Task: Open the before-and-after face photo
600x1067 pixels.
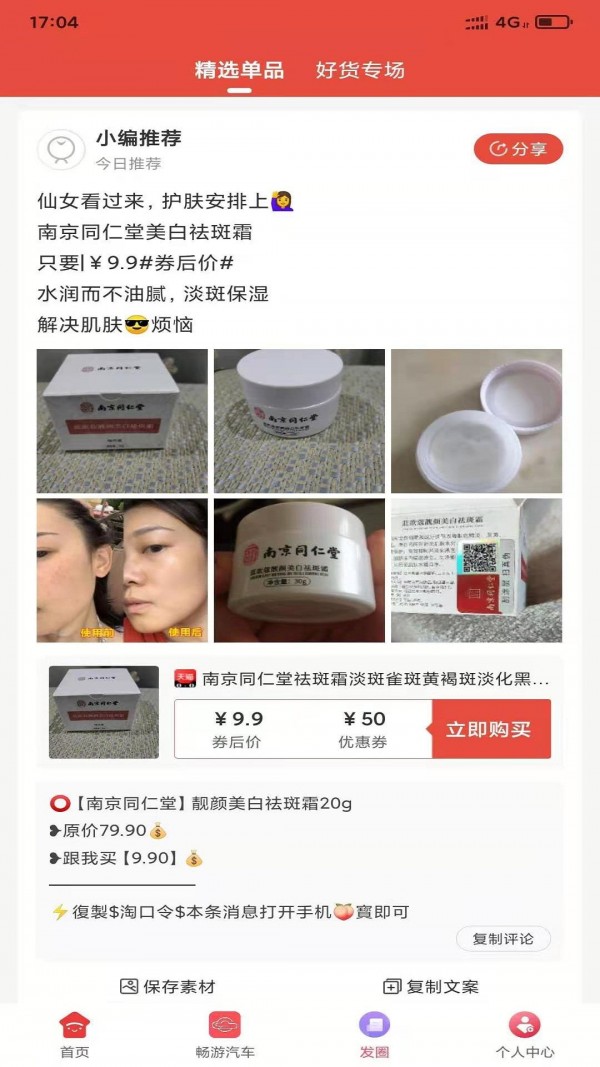Action: click(x=122, y=570)
